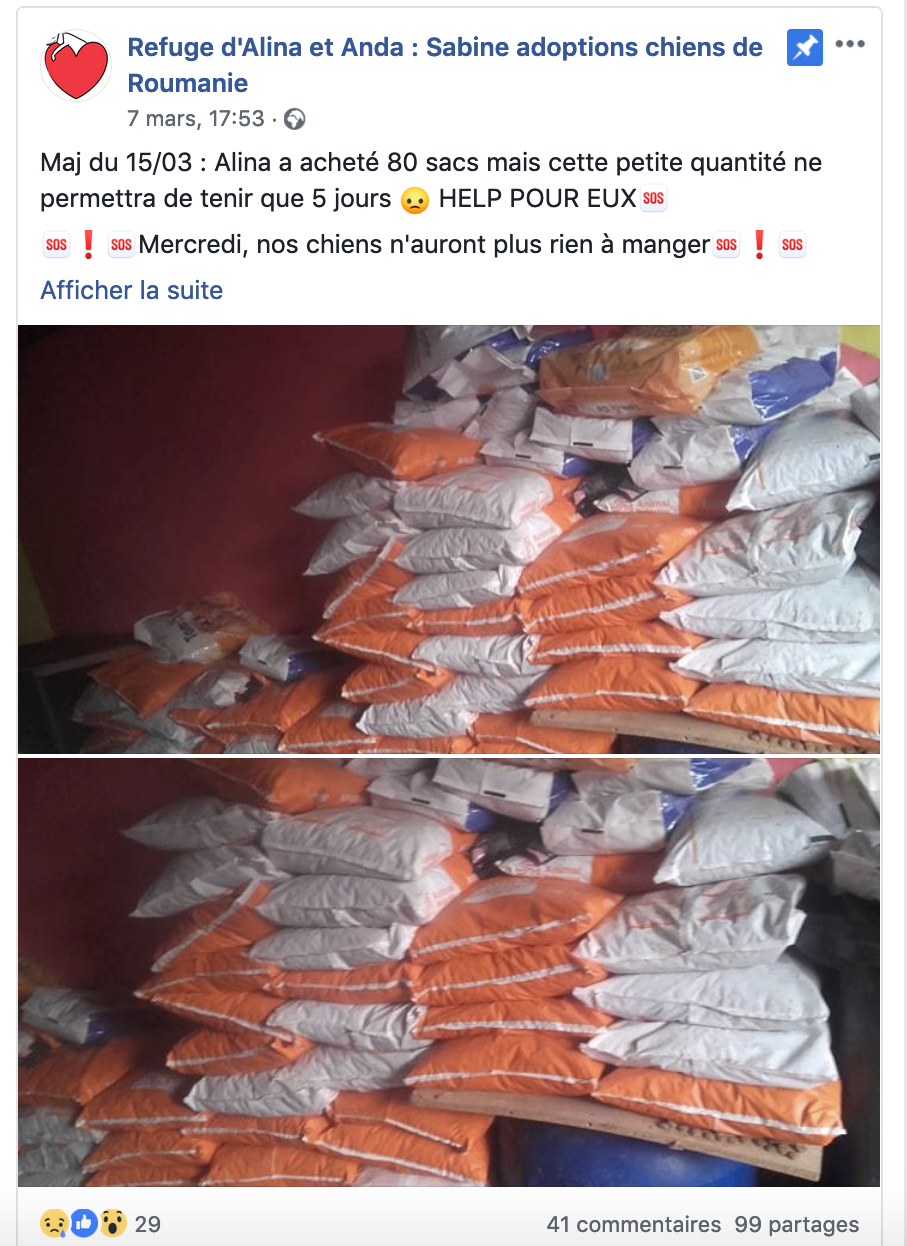Open the top photo of food bags

click(449, 539)
